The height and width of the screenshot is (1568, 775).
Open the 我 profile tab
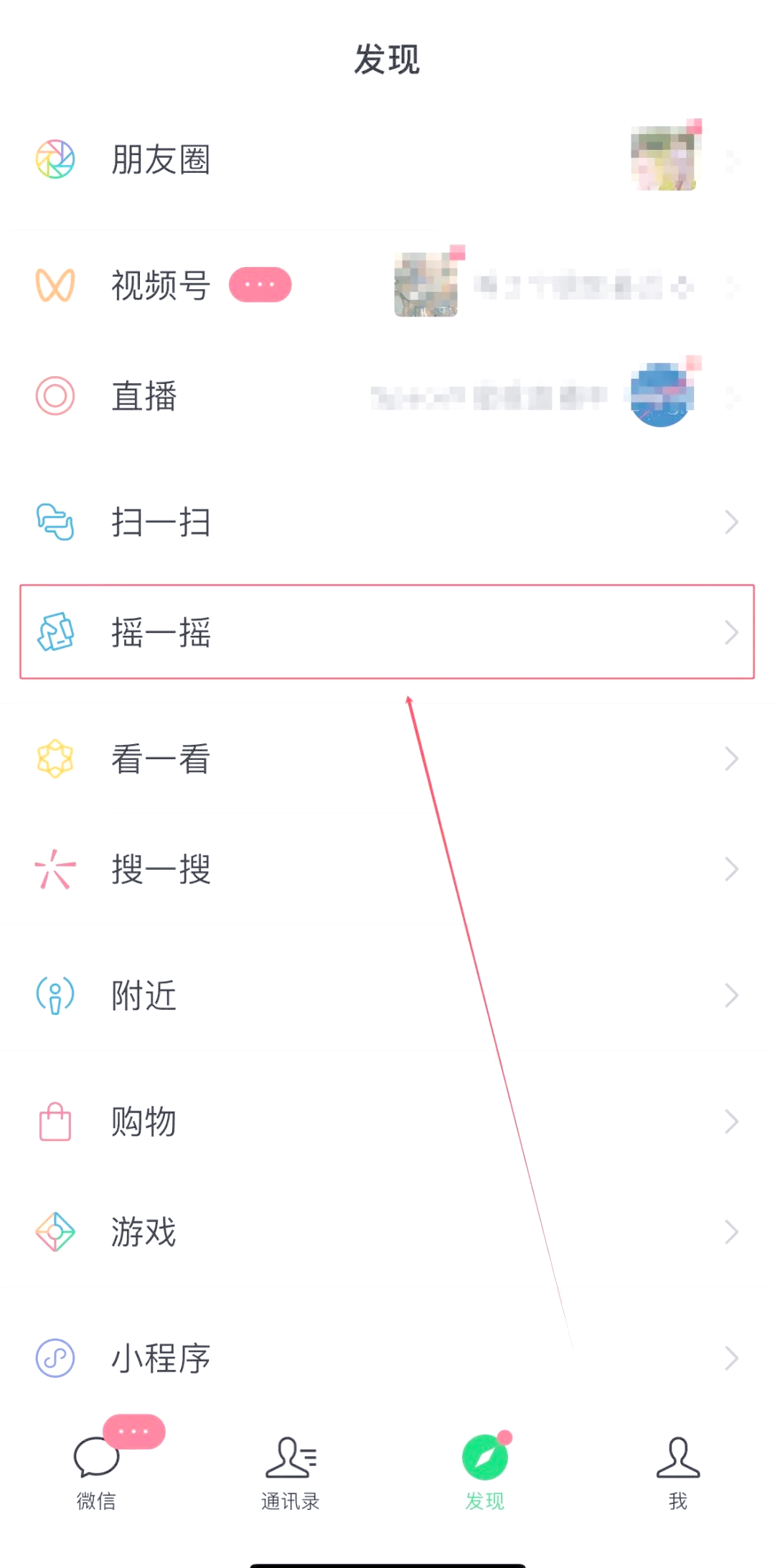677,1470
